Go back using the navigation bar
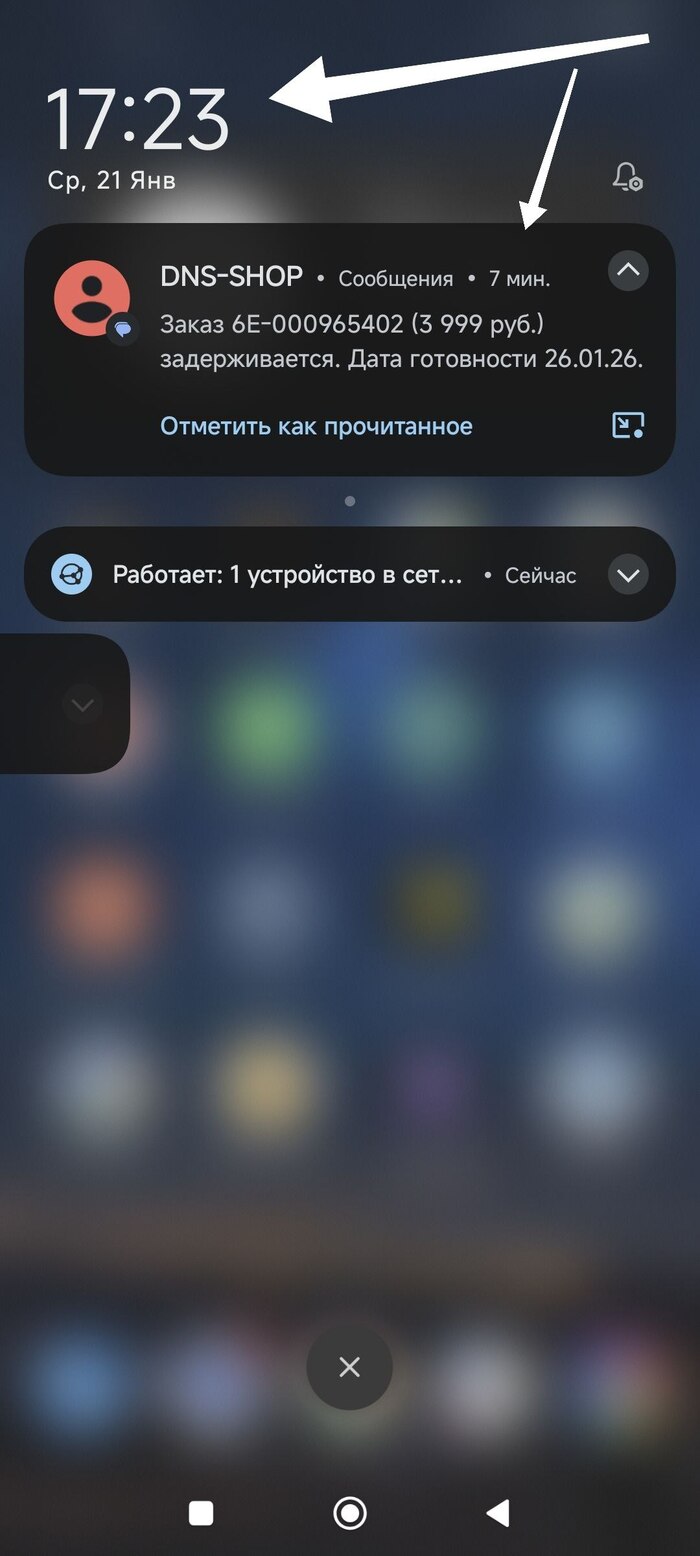Screen dimensions: 700x1556 coord(497,1513)
